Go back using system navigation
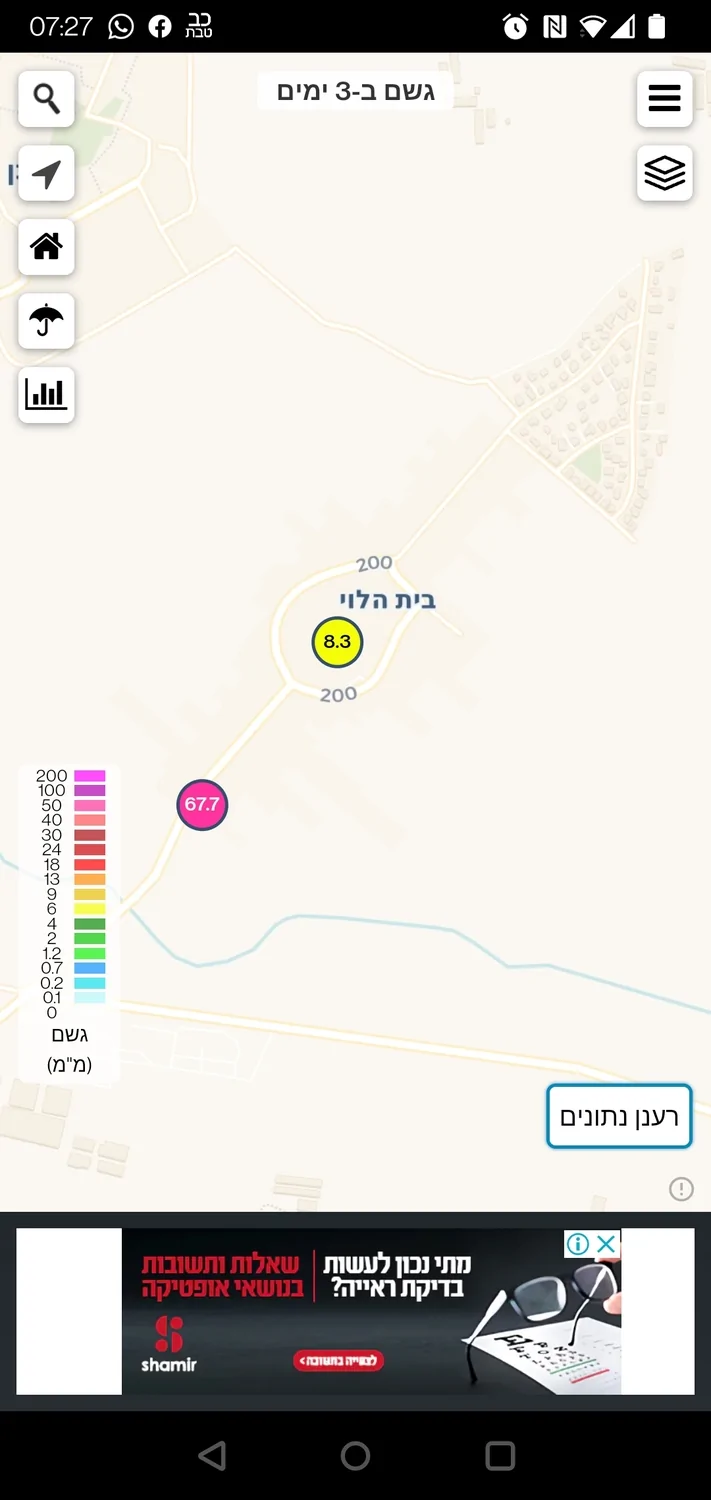Viewport: 711px width, 1500px height. pyautogui.click(x=212, y=1456)
